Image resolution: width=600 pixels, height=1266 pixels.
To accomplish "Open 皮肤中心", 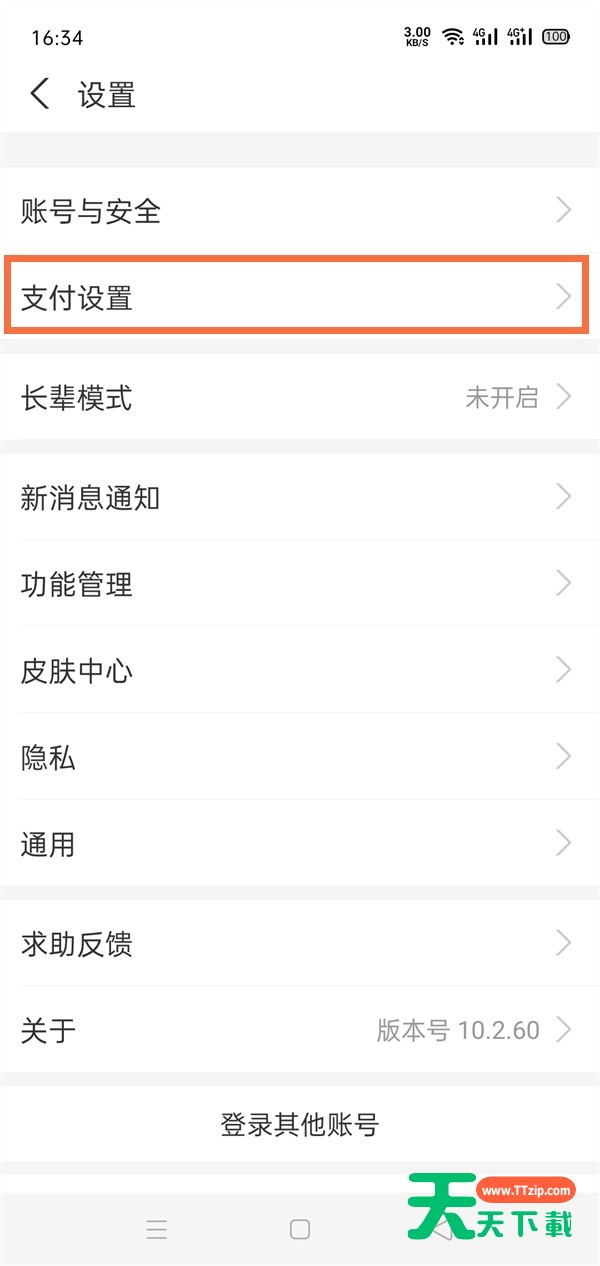I will point(300,670).
